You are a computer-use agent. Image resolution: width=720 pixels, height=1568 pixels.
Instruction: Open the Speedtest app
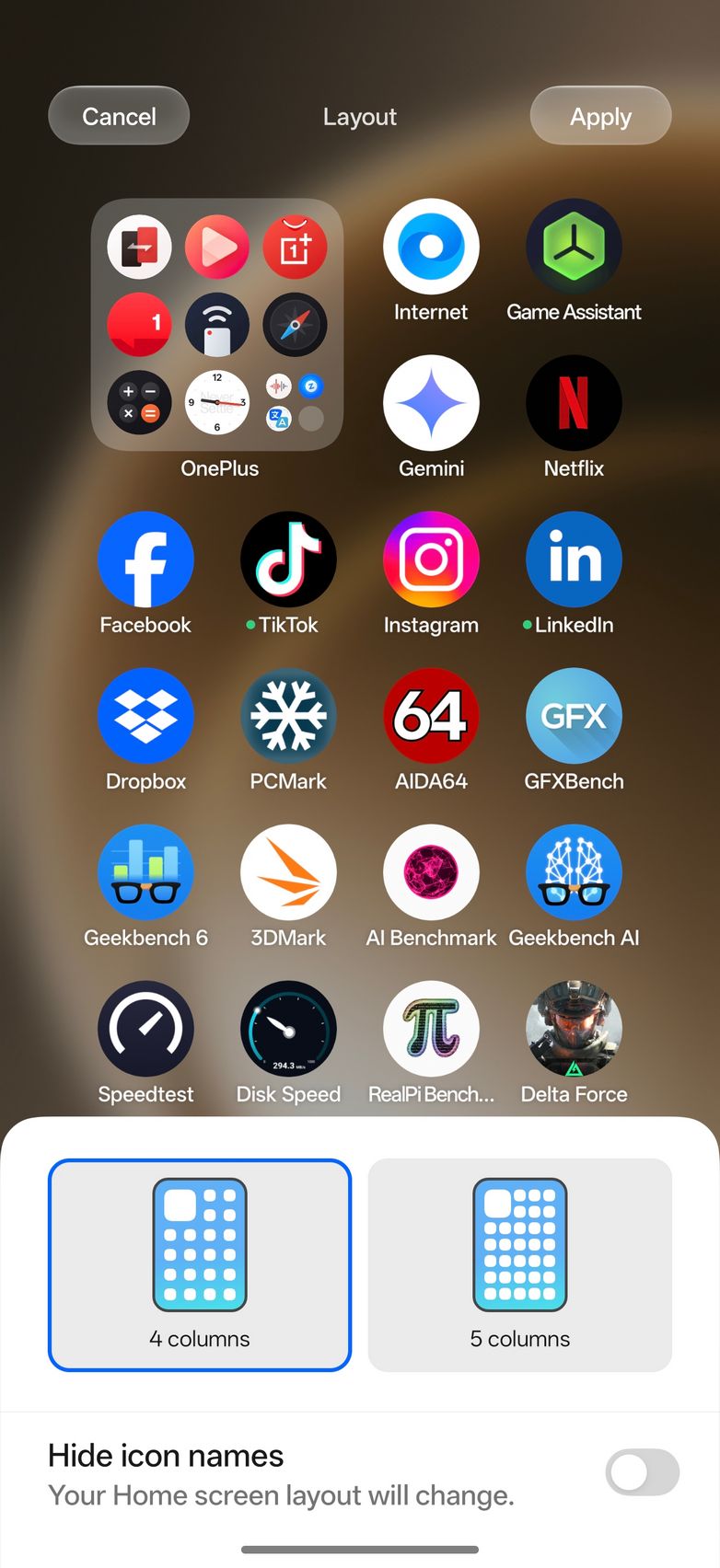pos(145,1030)
